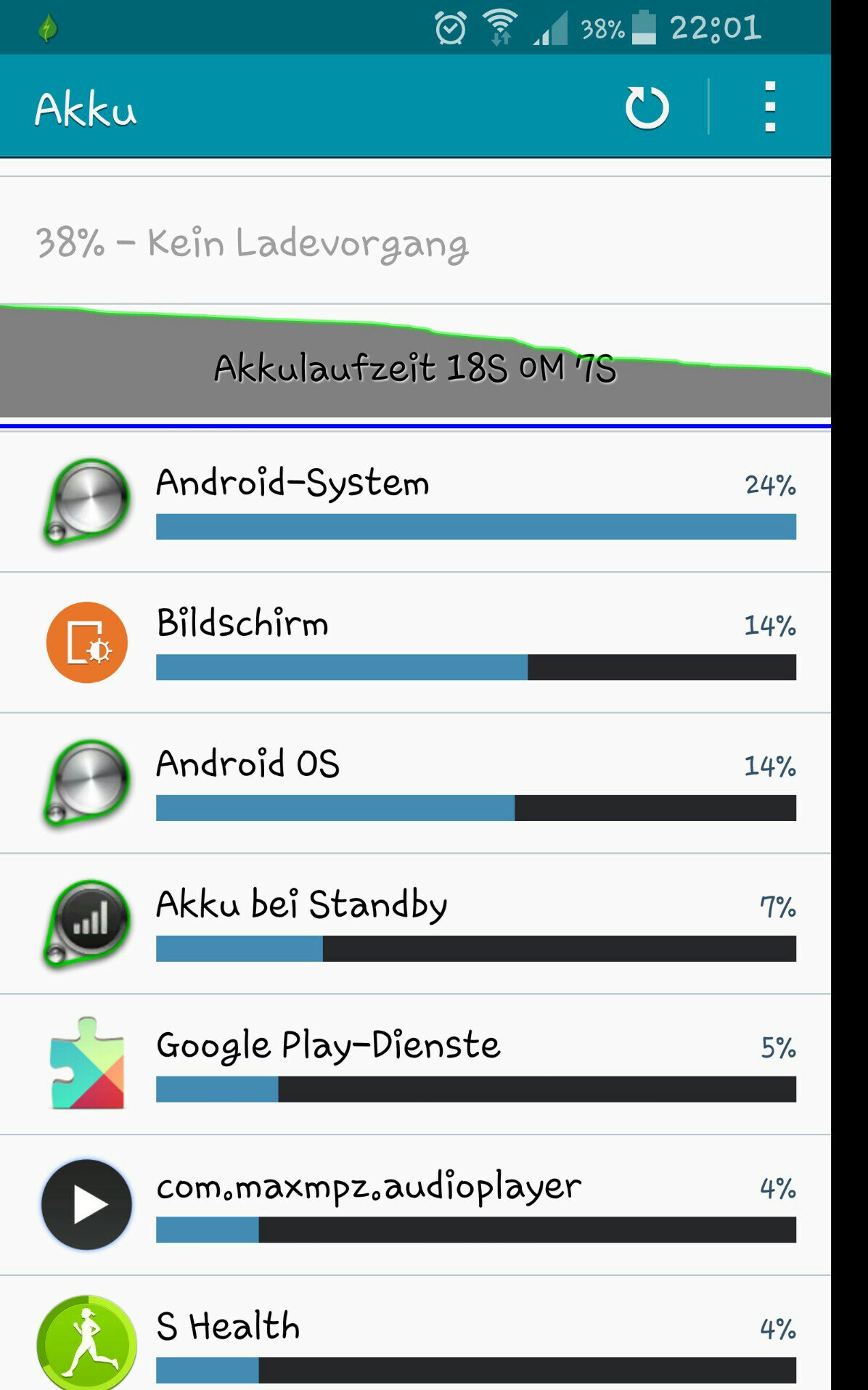Open the battery history graph

point(415,361)
